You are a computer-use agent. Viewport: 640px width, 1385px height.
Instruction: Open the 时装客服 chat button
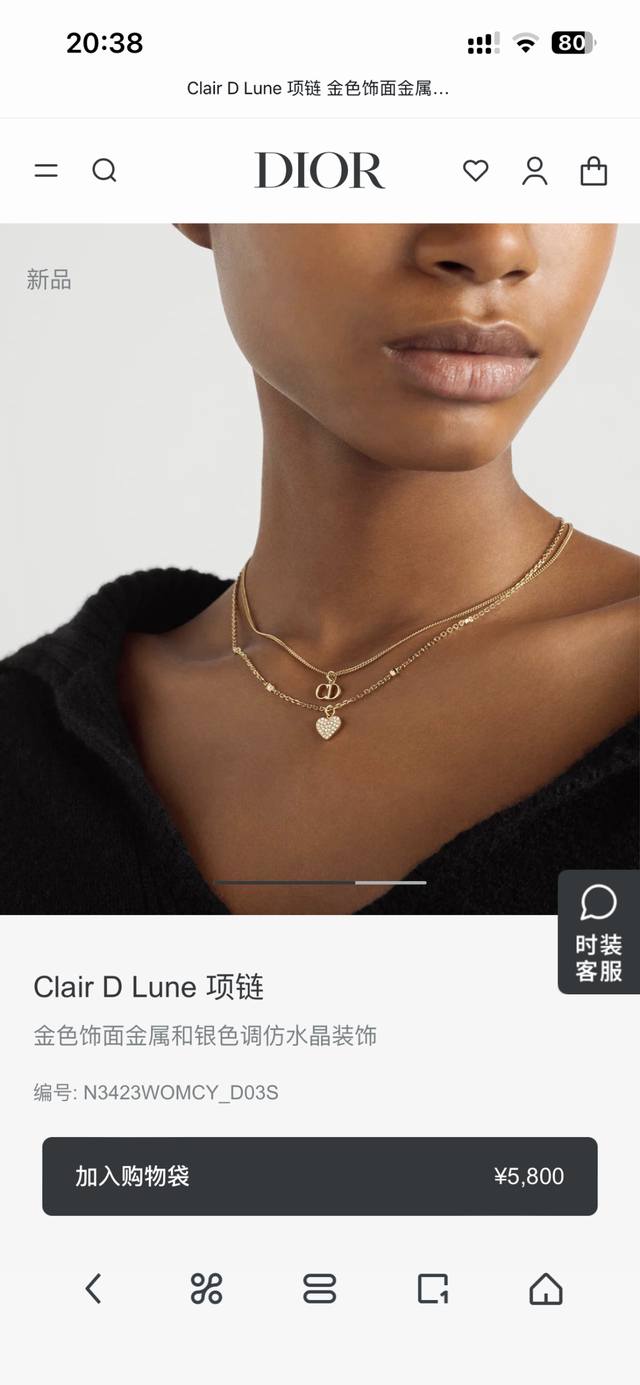(x=598, y=932)
